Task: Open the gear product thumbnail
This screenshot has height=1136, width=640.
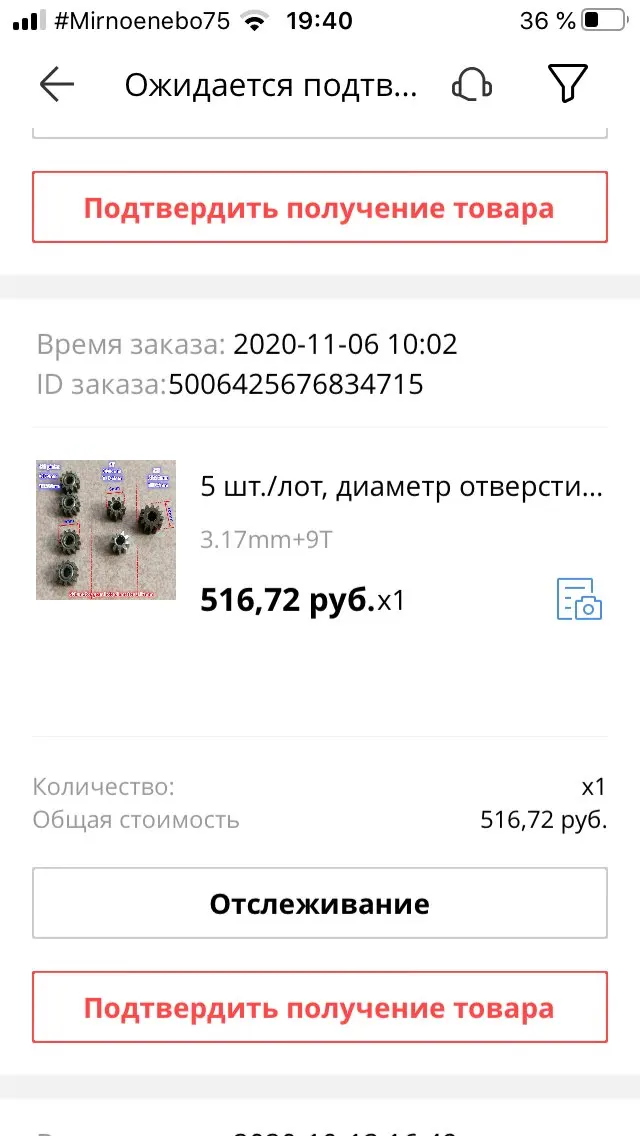Action: 106,530
